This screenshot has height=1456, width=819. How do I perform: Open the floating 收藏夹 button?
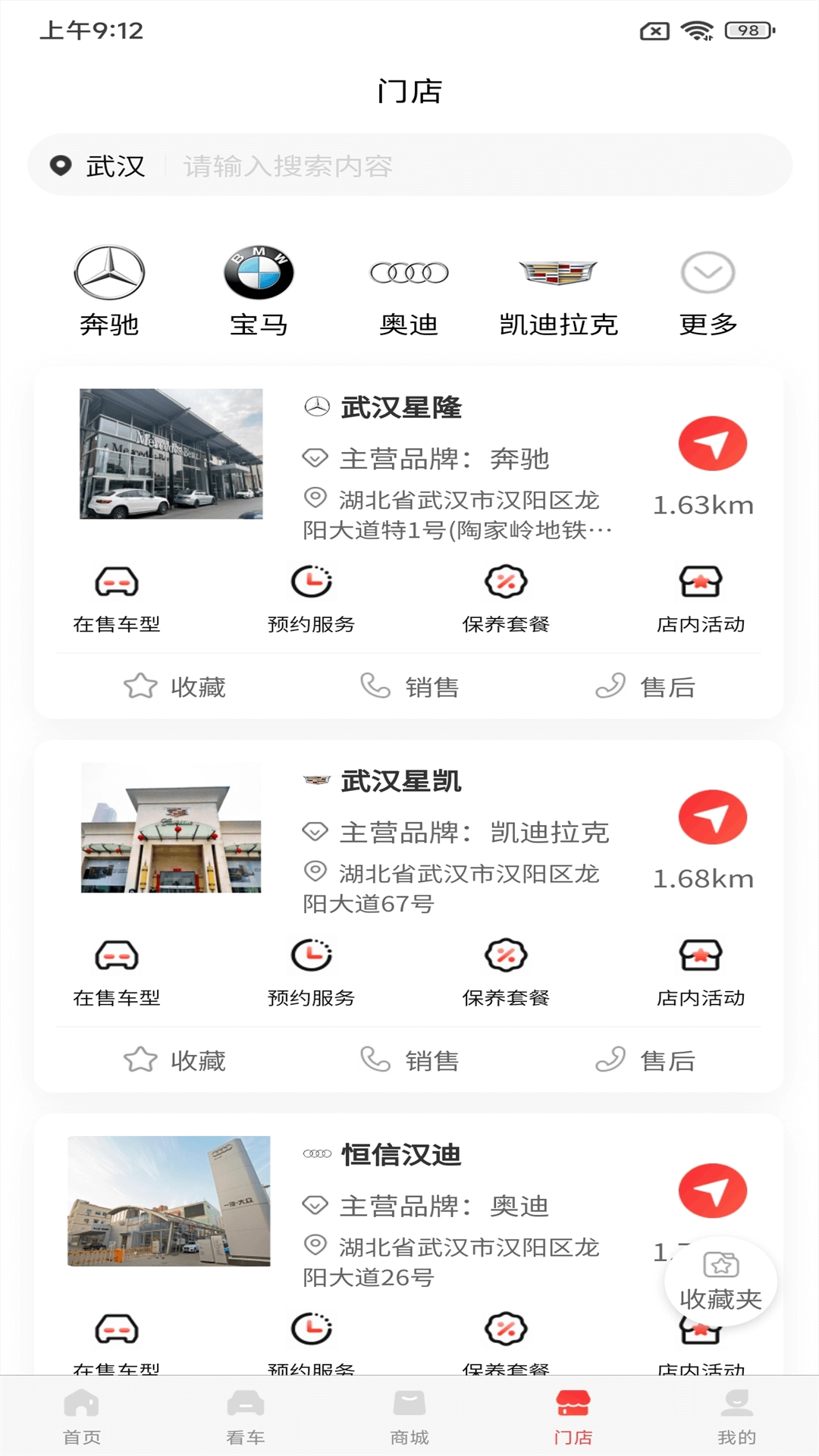(719, 1282)
